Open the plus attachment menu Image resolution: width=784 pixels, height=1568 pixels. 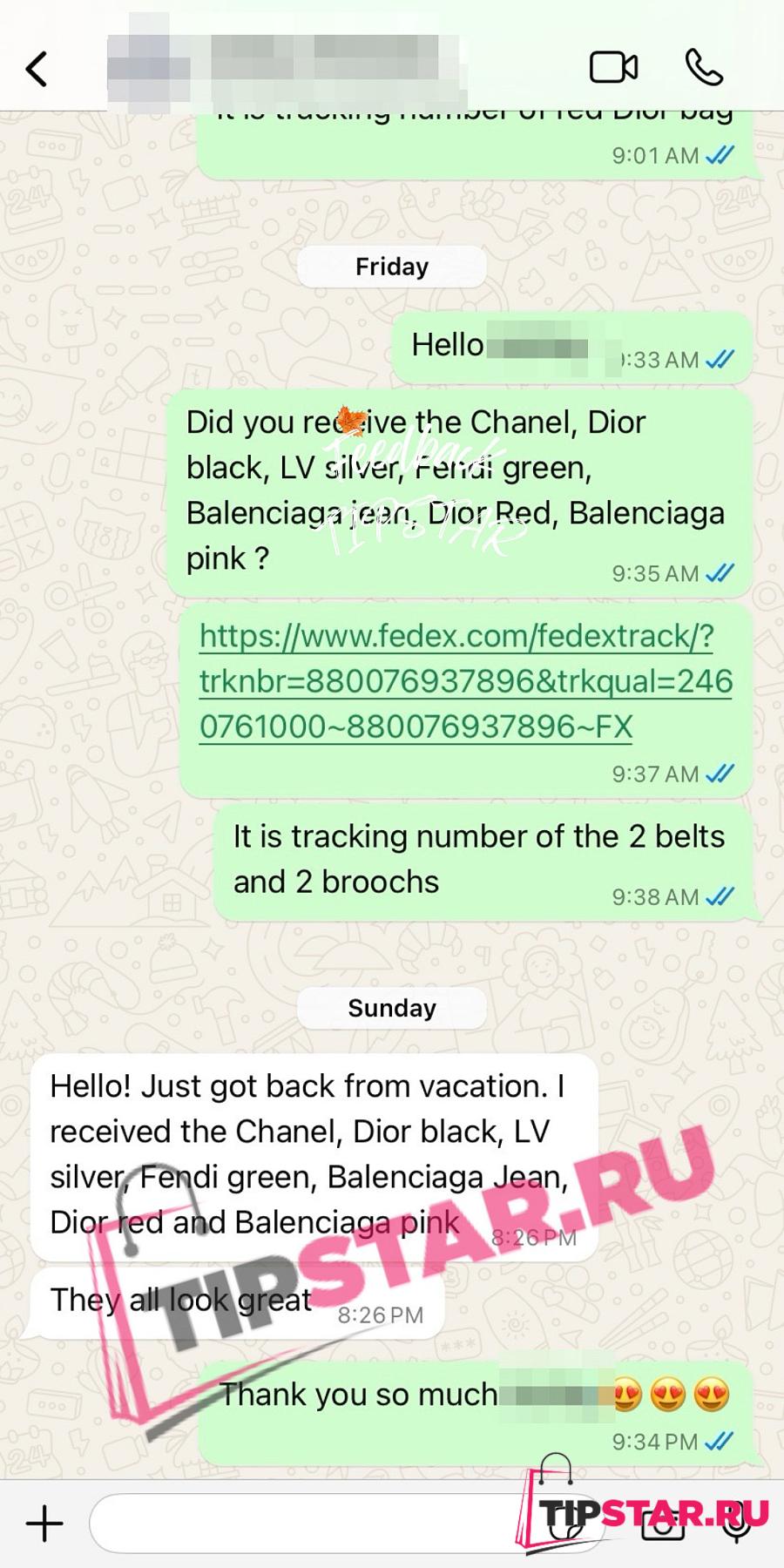pos(44,1524)
